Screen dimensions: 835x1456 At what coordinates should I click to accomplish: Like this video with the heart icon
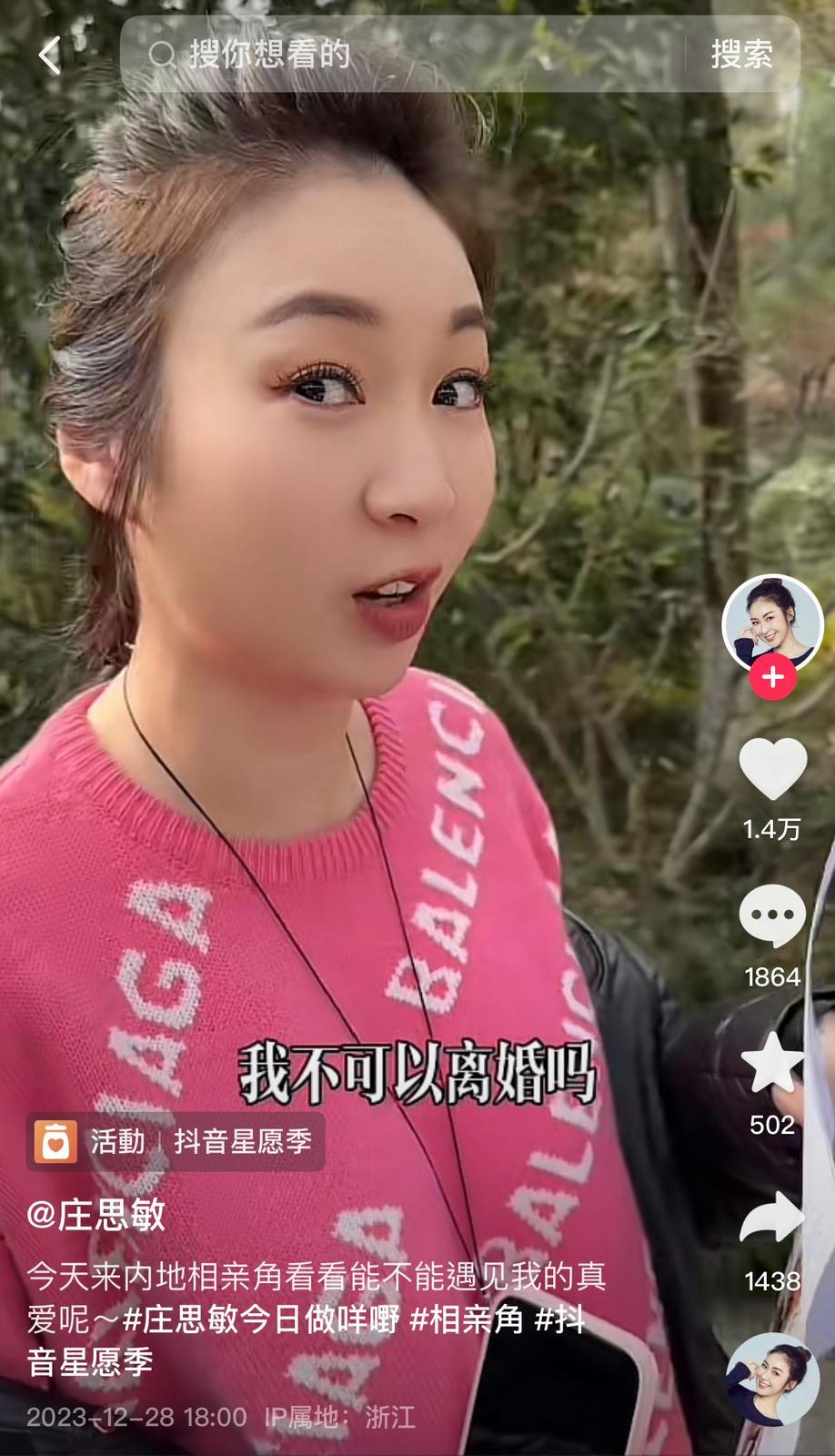coord(772,770)
